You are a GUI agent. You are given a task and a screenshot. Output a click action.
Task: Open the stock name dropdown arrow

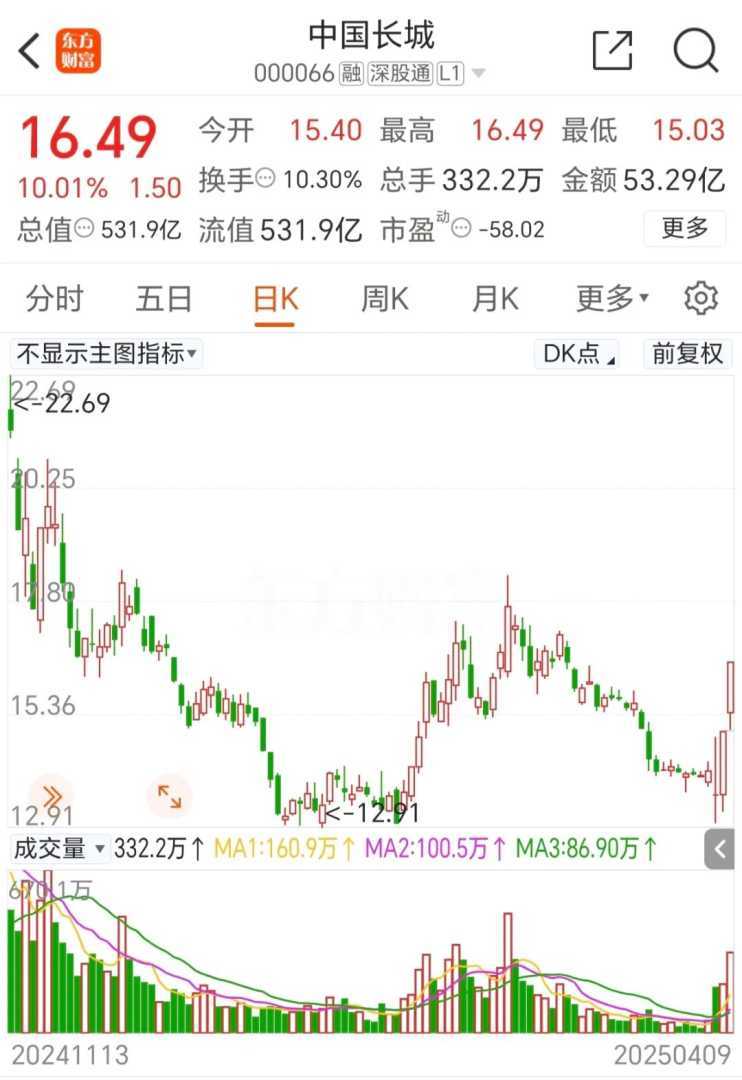(x=478, y=73)
